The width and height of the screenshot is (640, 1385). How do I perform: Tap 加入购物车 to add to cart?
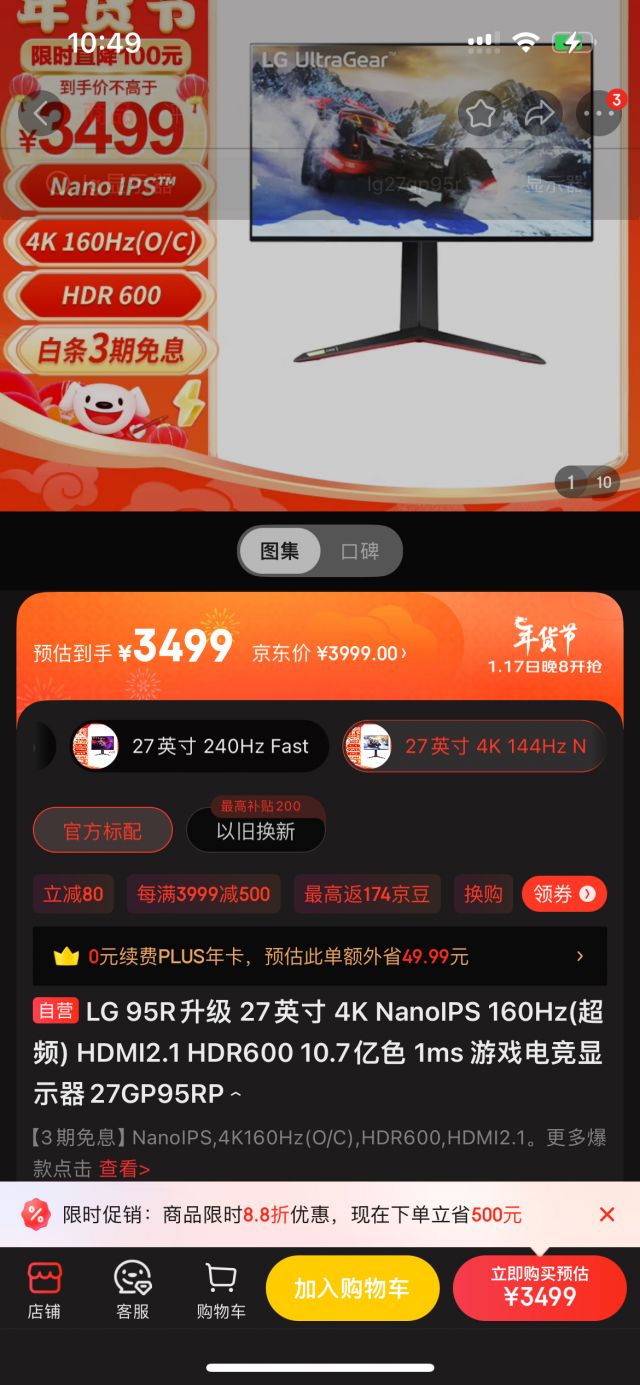[x=352, y=1288]
